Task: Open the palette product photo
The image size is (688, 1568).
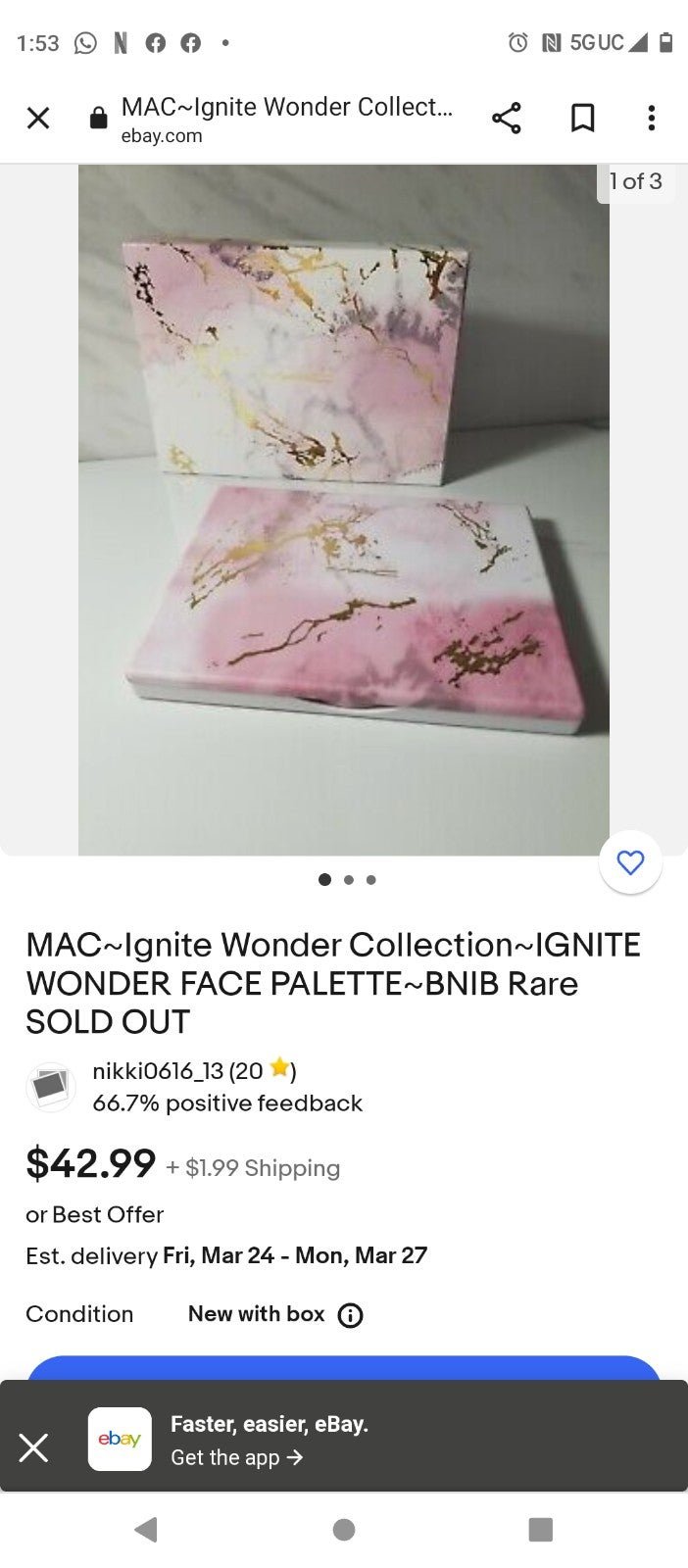Action: tap(344, 510)
